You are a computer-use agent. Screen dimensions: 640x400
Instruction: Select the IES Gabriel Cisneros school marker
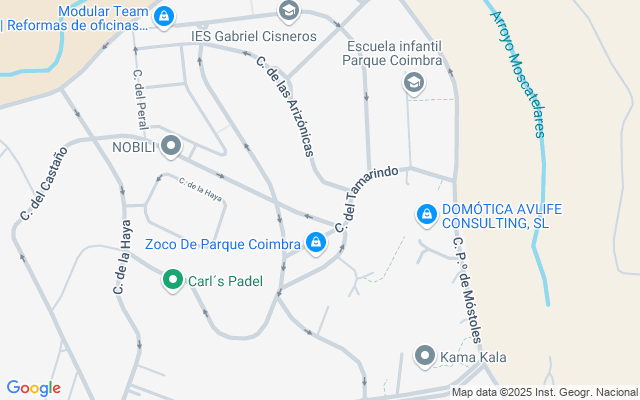pyautogui.click(x=289, y=11)
